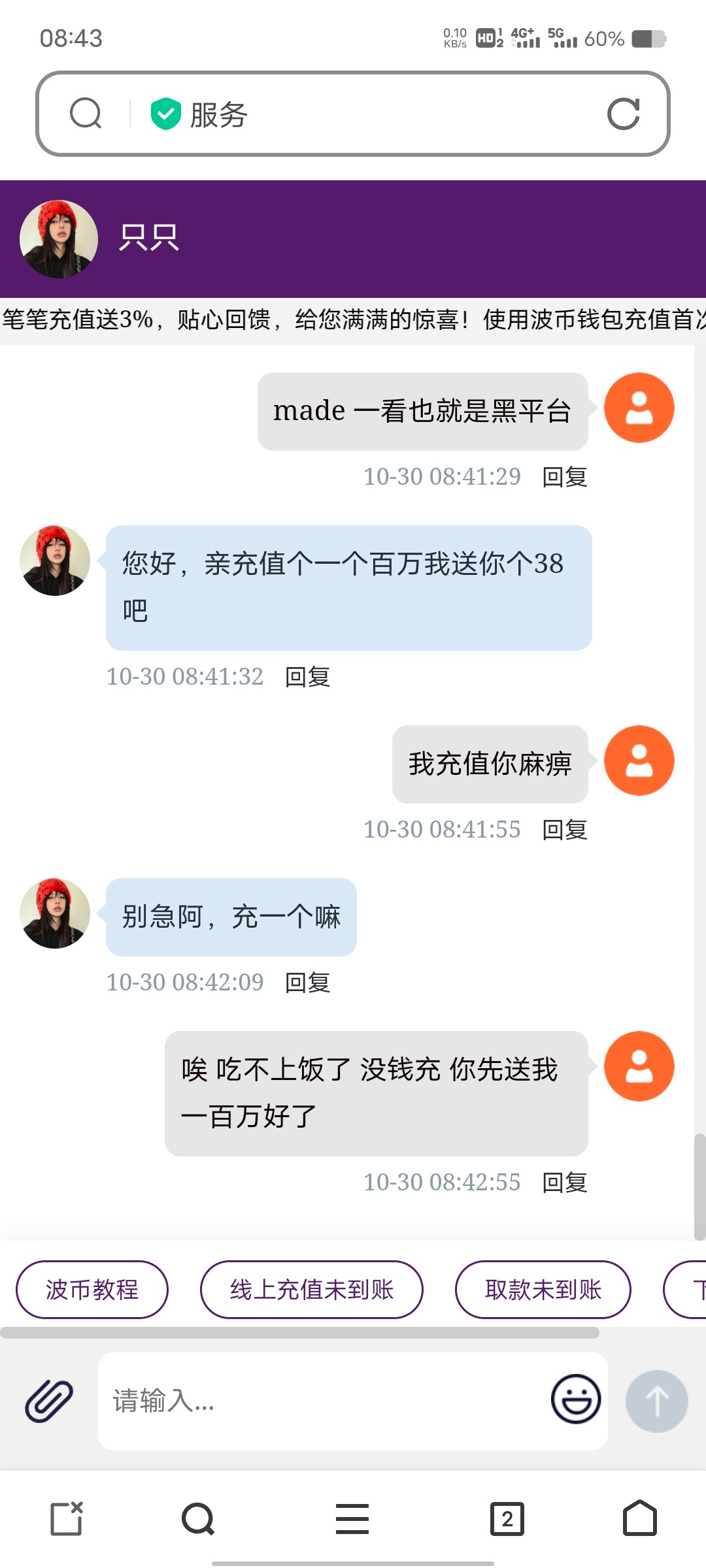Reply to the 别急阿 message
This screenshot has width=706, height=1568.
point(307,983)
